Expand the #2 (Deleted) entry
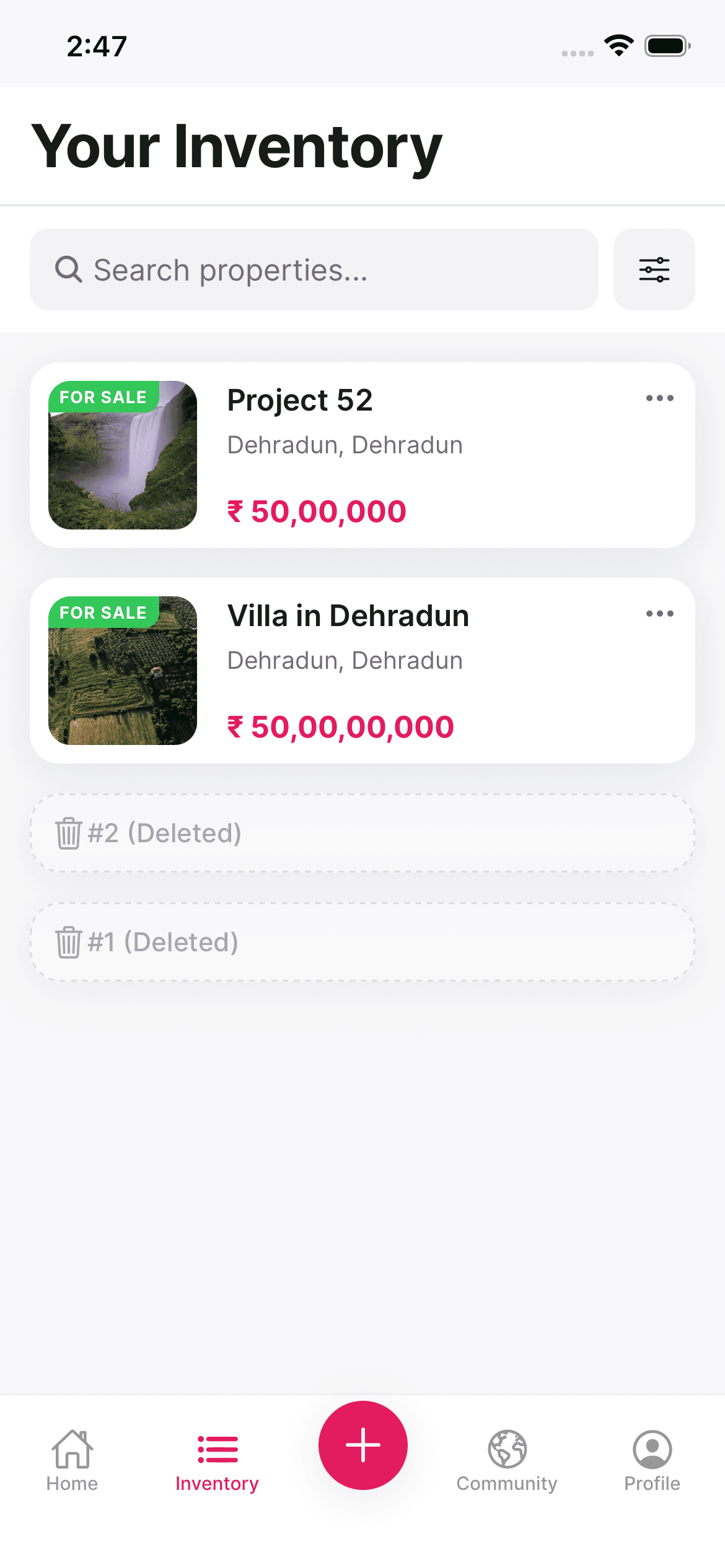 [362, 833]
